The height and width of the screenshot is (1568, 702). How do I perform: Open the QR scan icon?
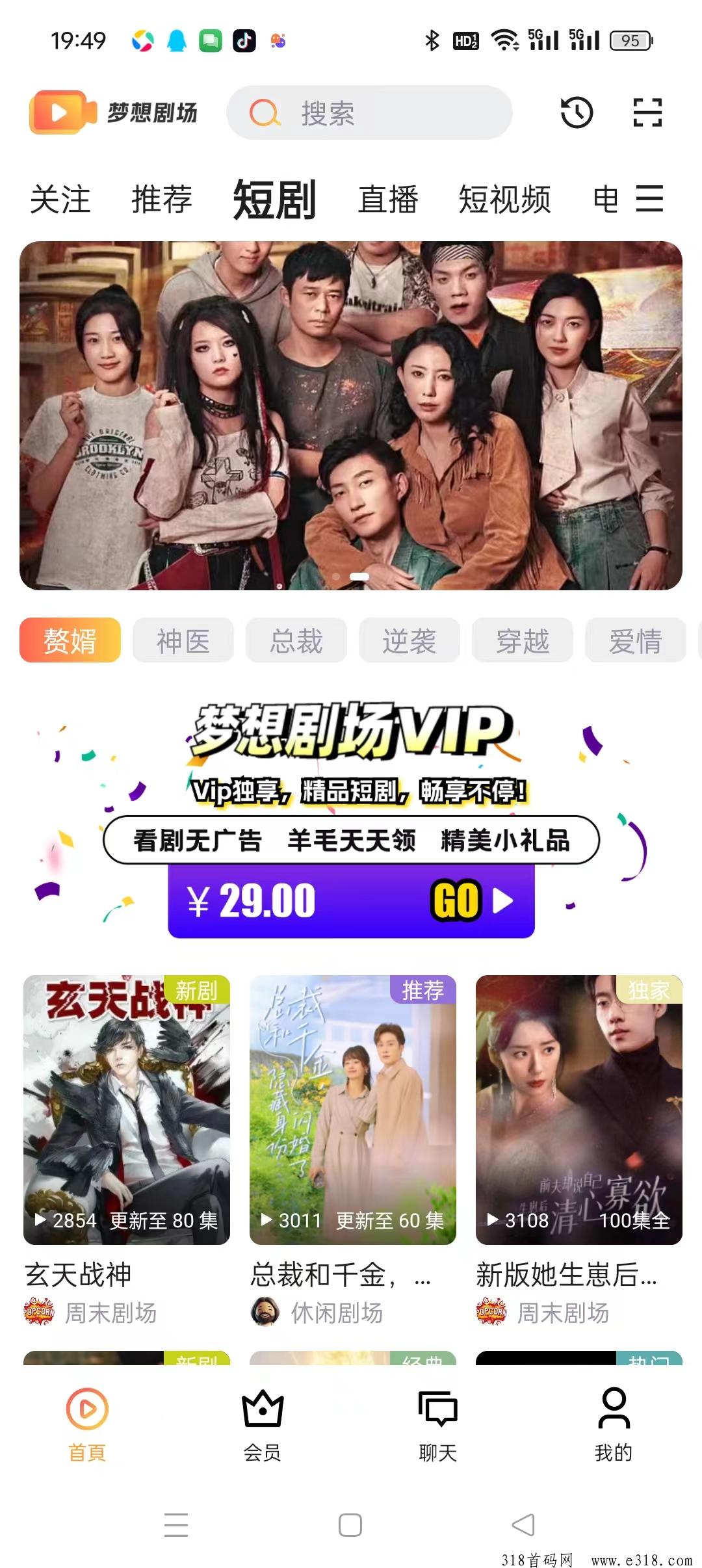point(647,112)
